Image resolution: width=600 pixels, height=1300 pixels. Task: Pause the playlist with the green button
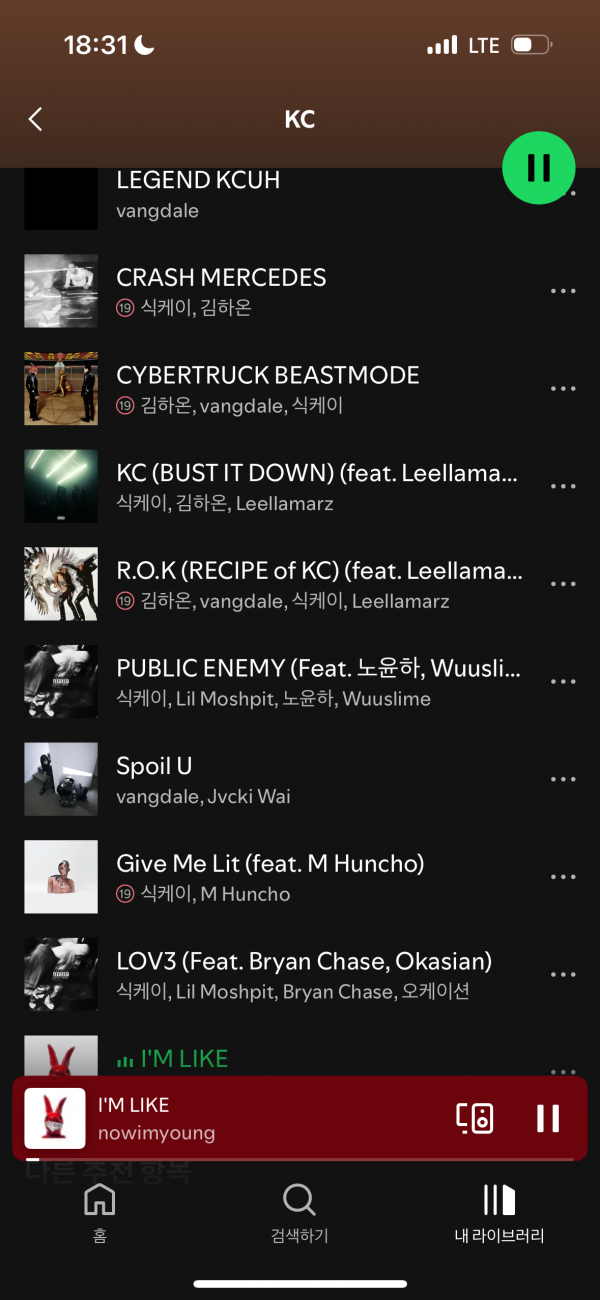(538, 167)
